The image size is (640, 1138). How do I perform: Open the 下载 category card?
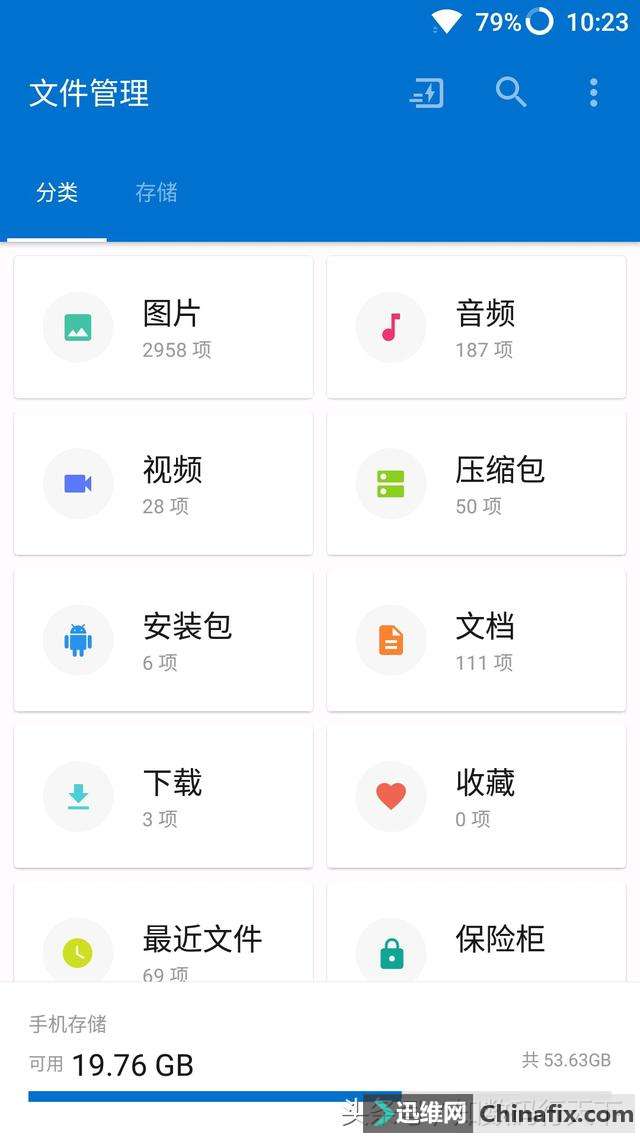[x=163, y=797]
